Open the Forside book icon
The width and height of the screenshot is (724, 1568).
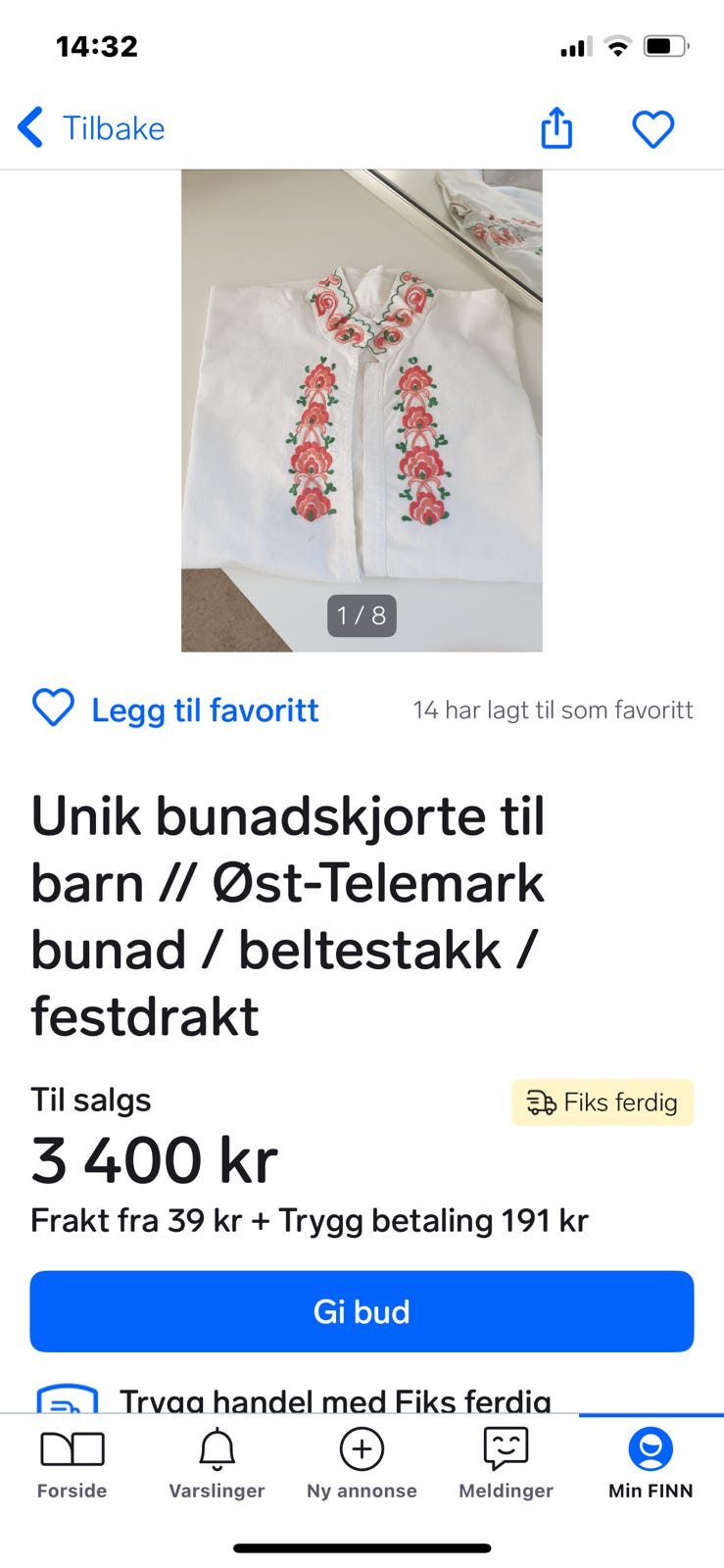pyautogui.click(x=72, y=1446)
